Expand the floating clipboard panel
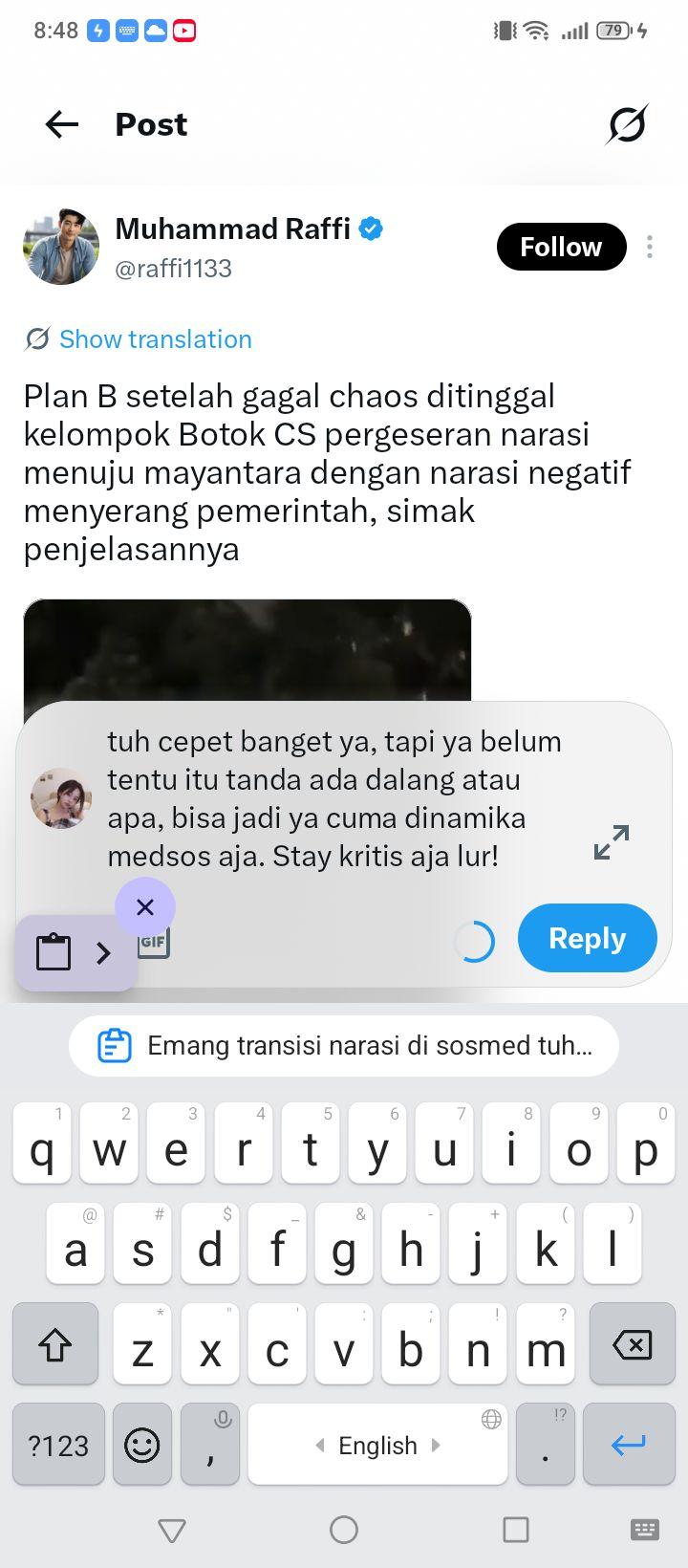Viewport: 688px width, 1568px height. (103, 952)
